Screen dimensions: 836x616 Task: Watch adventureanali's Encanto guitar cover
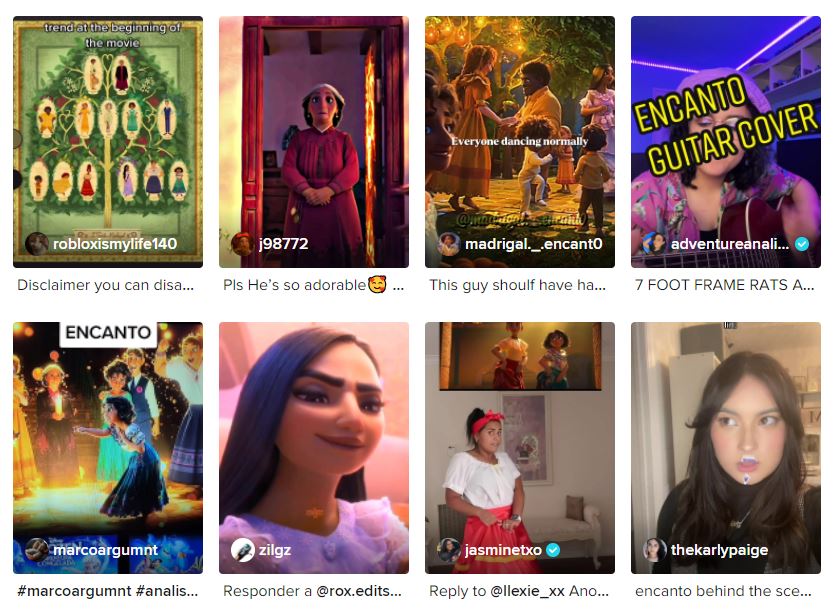pos(726,140)
